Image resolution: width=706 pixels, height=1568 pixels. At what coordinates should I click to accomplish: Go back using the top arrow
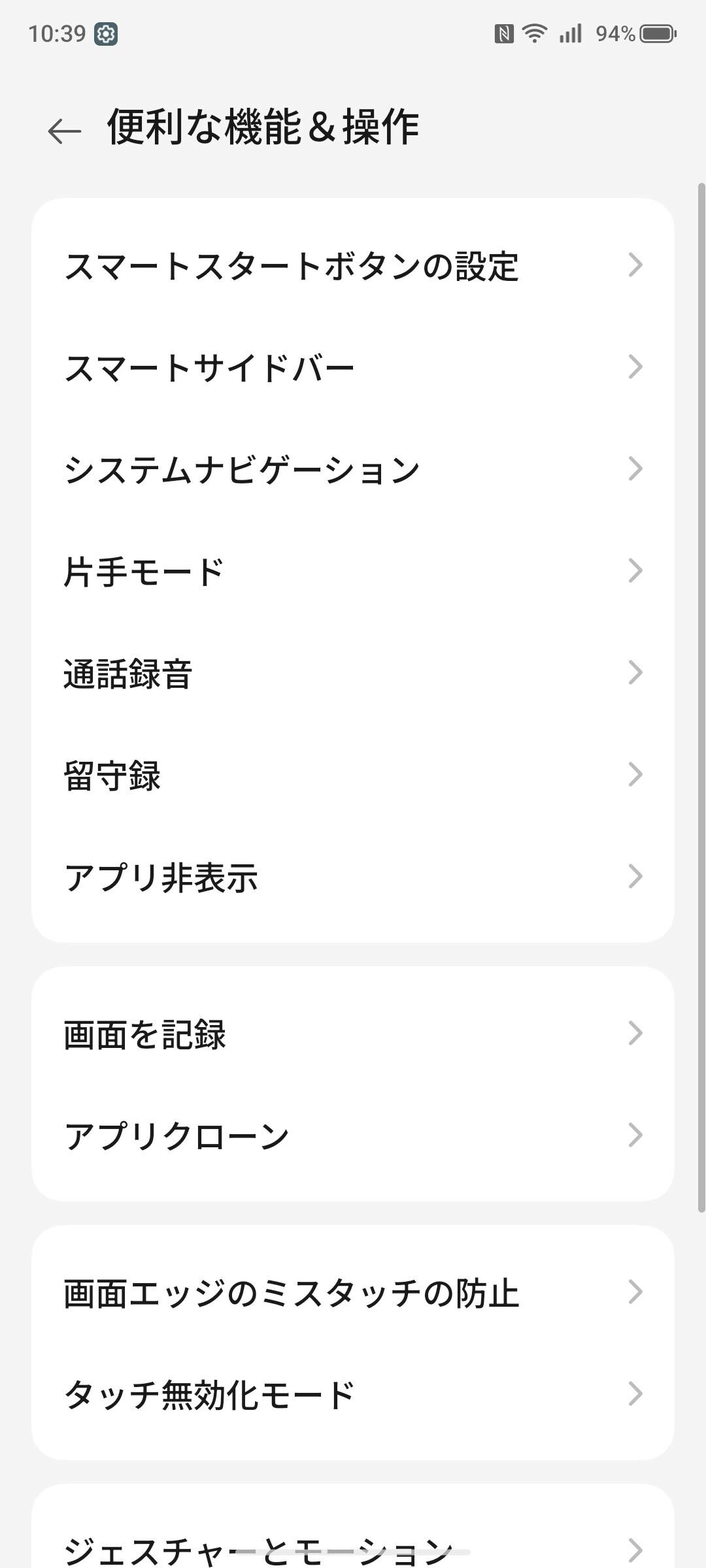[64, 131]
